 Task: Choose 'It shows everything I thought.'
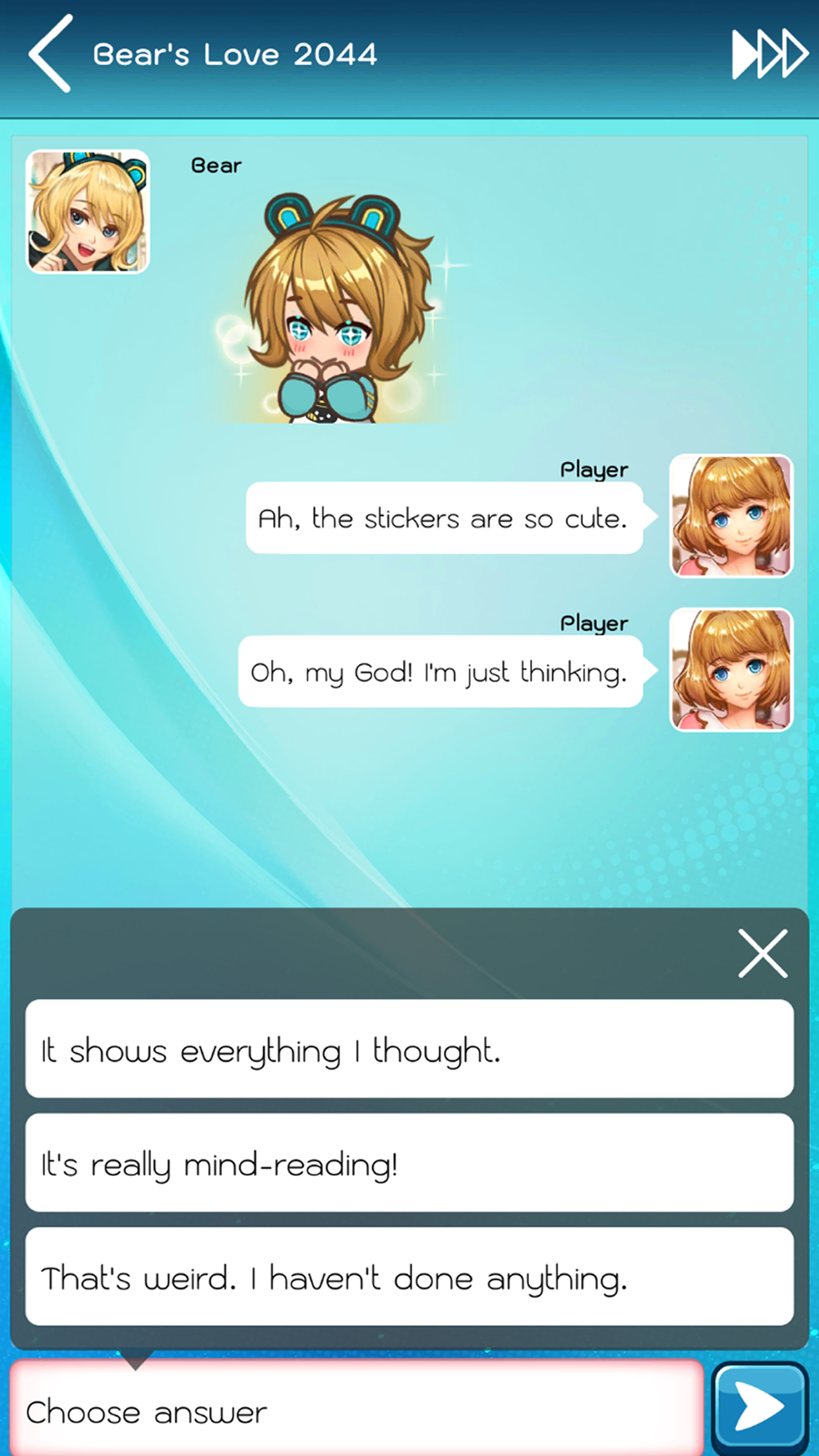[409, 1049]
